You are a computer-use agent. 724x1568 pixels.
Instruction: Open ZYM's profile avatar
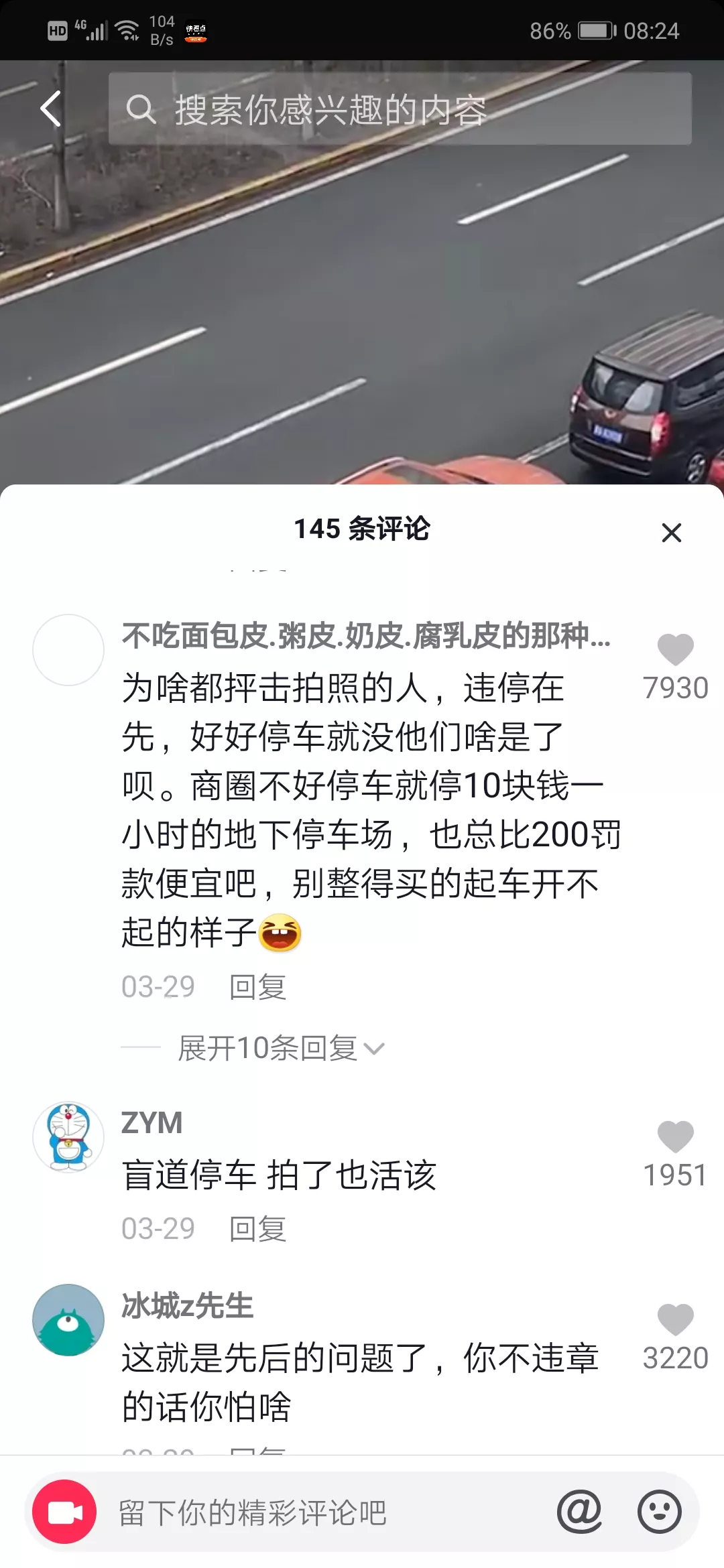(x=68, y=1136)
